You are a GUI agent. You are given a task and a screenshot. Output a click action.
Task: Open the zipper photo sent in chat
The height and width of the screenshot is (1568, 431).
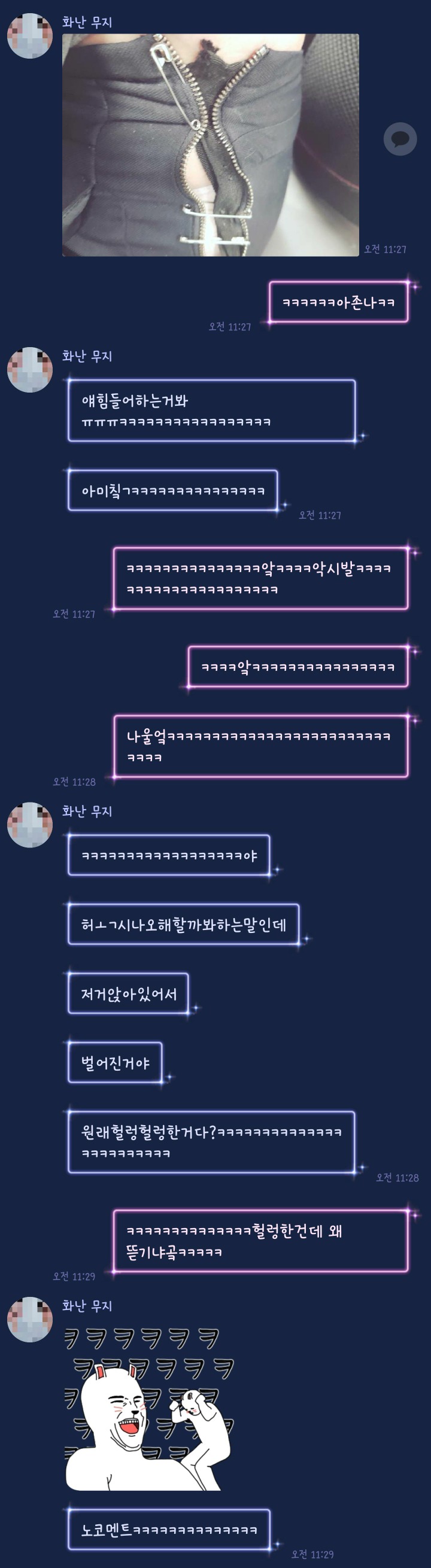(210, 145)
